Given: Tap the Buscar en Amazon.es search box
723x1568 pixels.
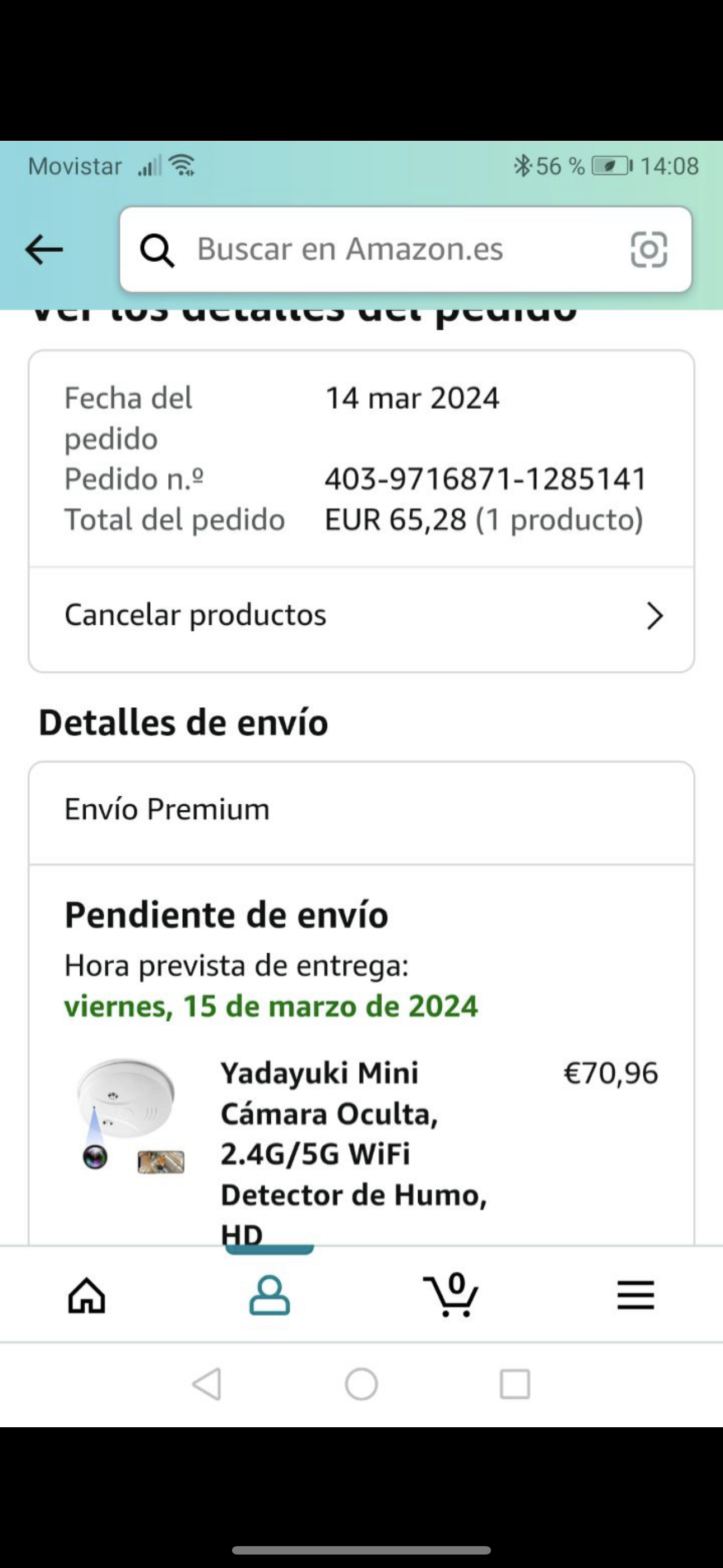Looking at the screenshot, I should (x=377, y=249).
